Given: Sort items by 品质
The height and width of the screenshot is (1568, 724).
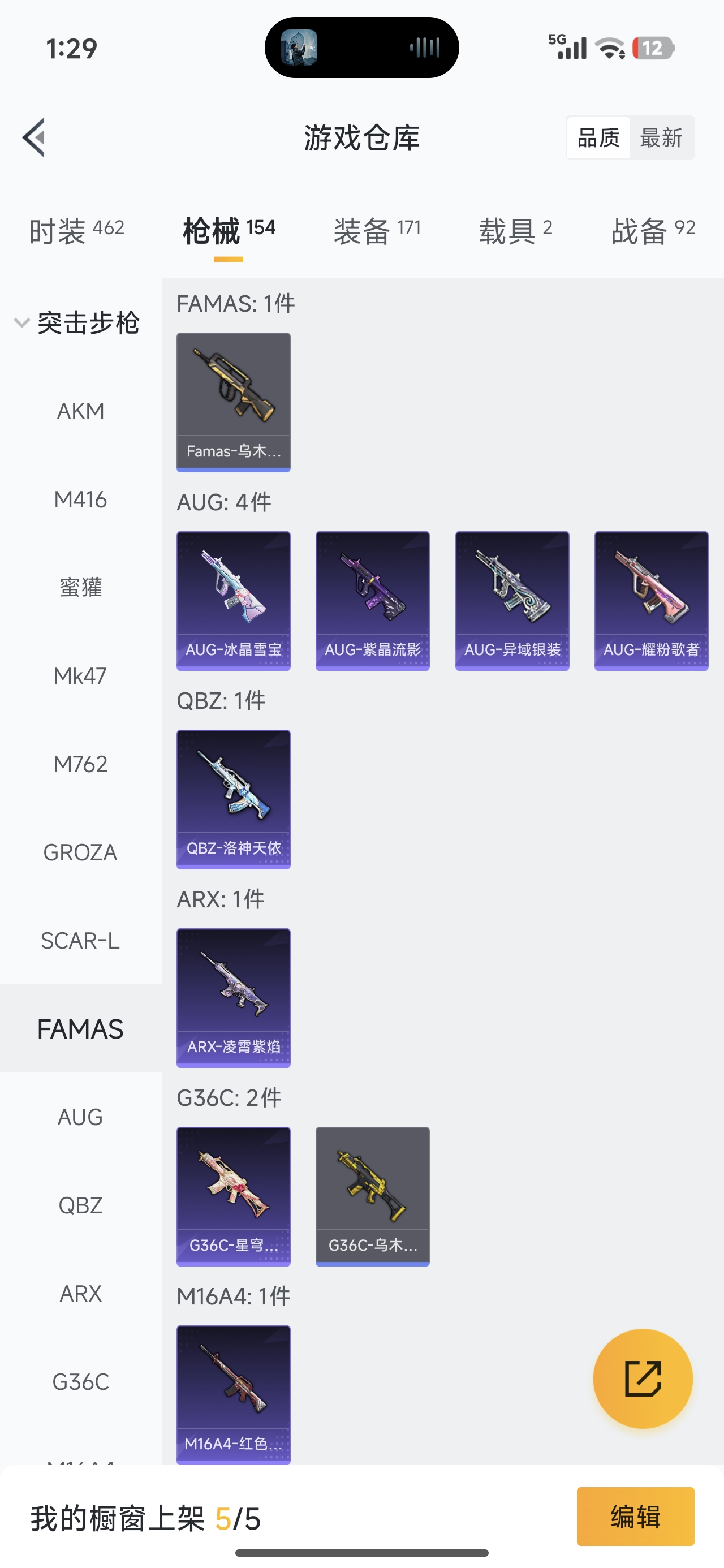Looking at the screenshot, I should tap(598, 137).
